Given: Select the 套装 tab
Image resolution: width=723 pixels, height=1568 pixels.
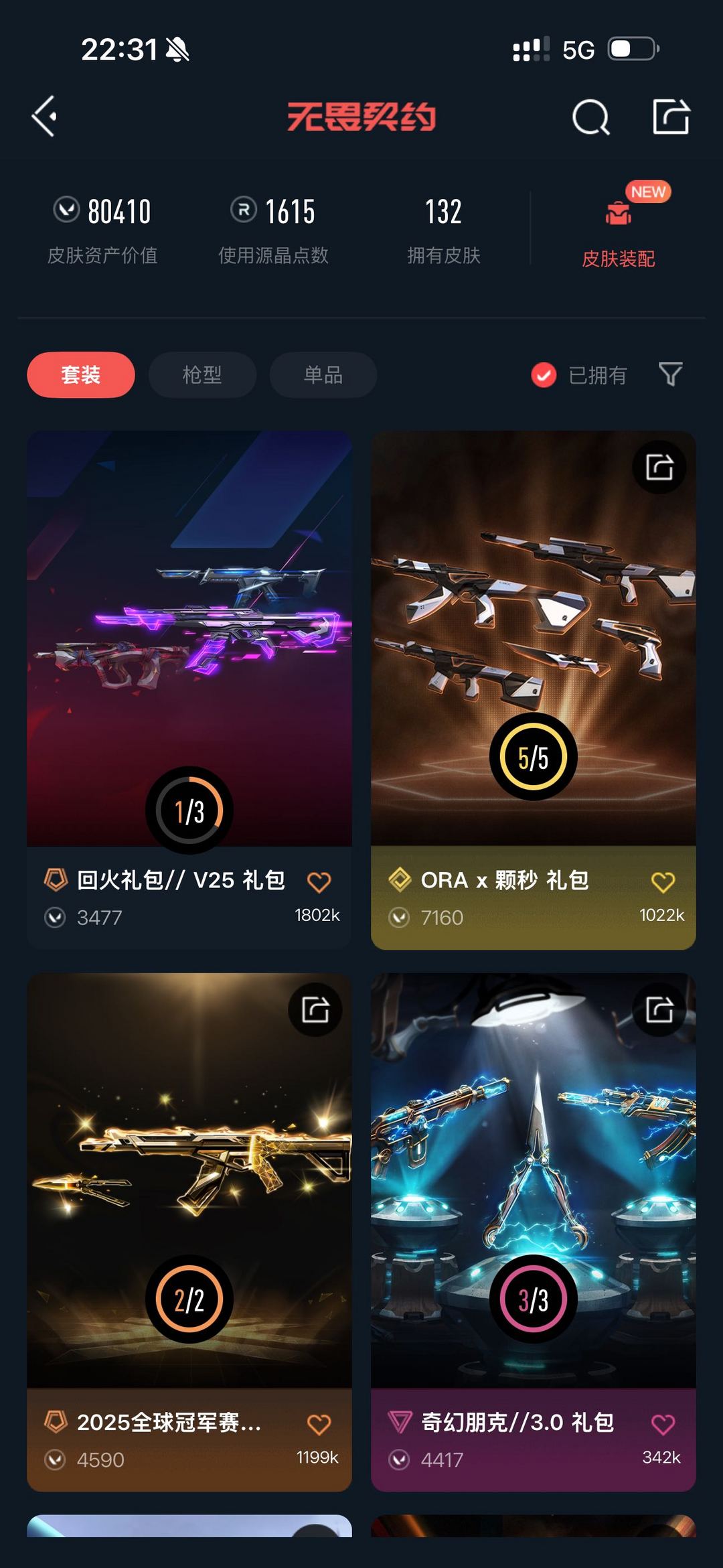Looking at the screenshot, I should tap(81, 374).
